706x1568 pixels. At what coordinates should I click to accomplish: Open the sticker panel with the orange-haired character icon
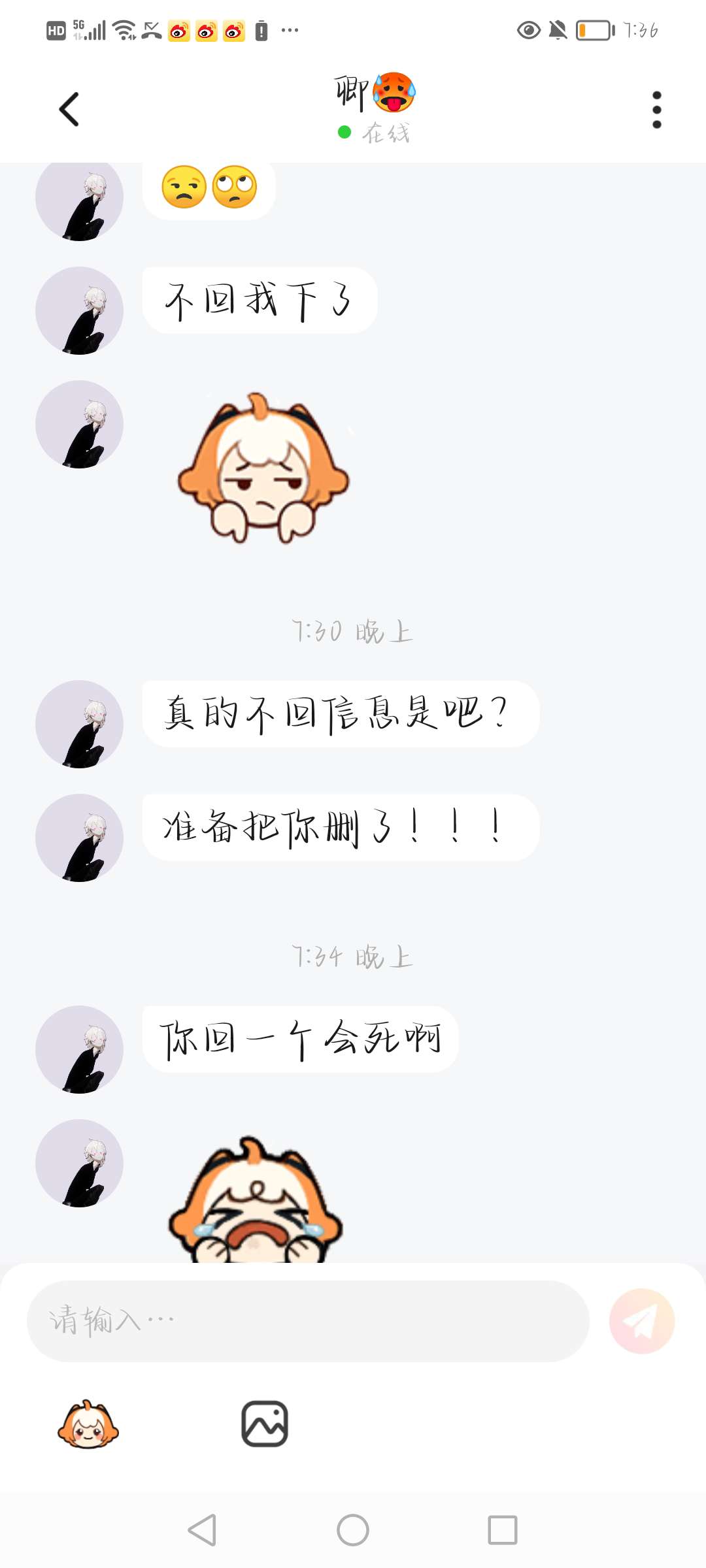[88, 1424]
